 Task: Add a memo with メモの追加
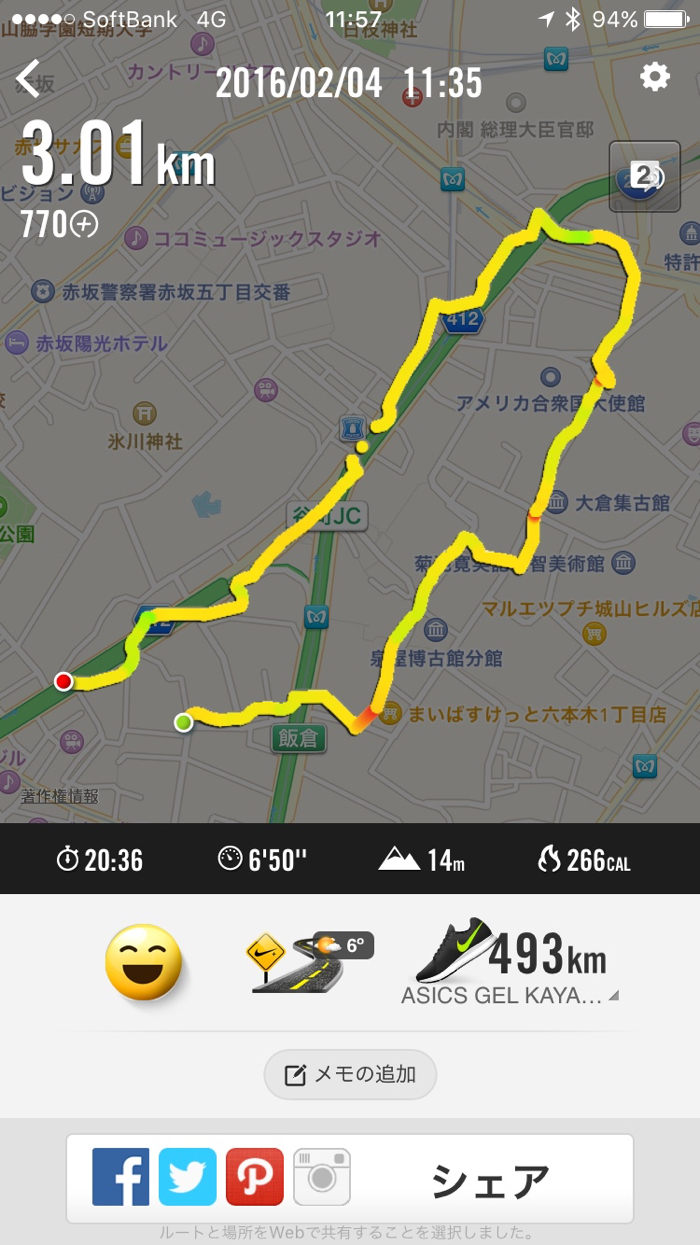pos(350,1075)
